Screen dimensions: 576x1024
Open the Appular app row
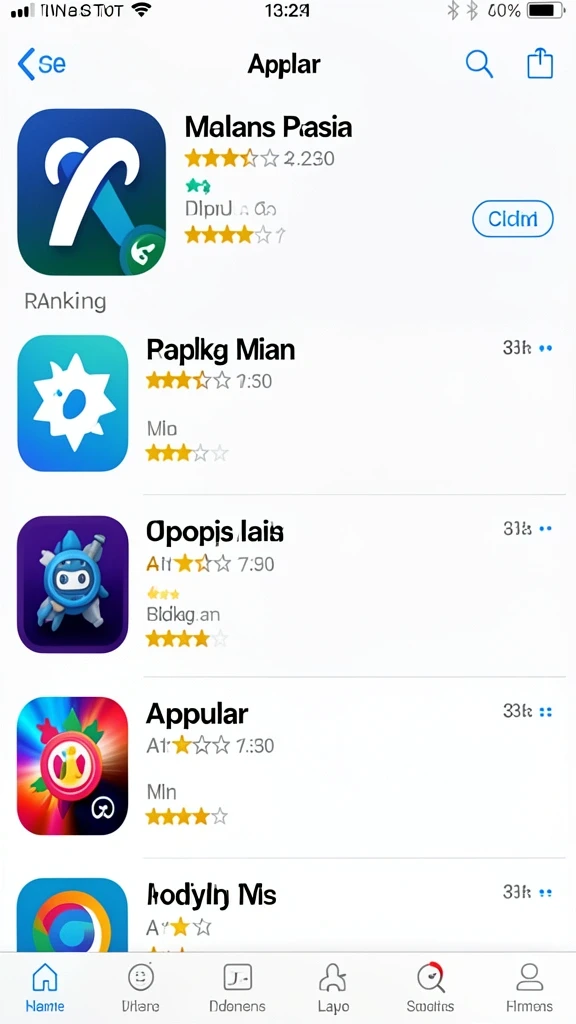[x=288, y=766]
